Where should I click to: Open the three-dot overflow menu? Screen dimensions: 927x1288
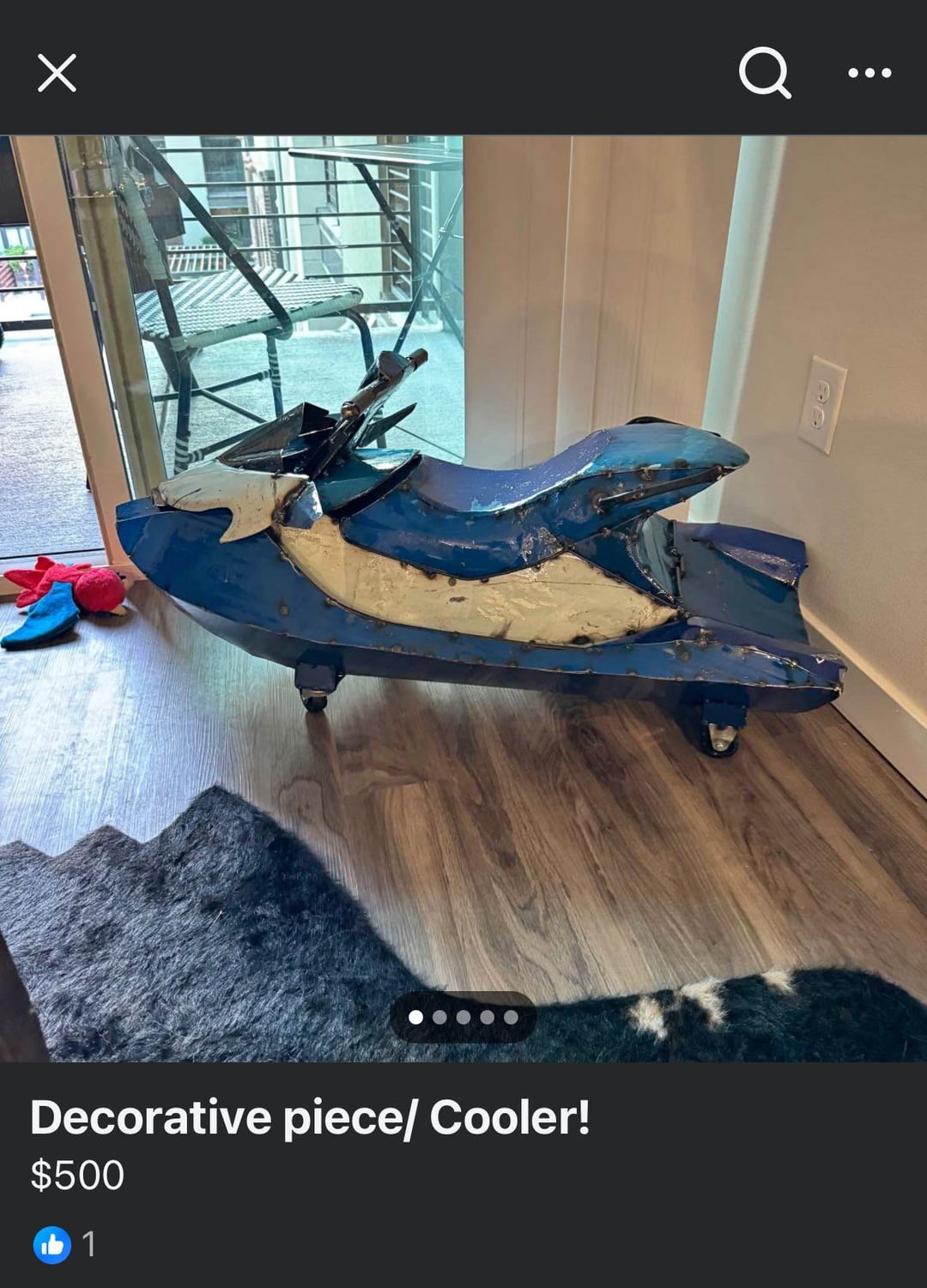click(x=869, y=73)
